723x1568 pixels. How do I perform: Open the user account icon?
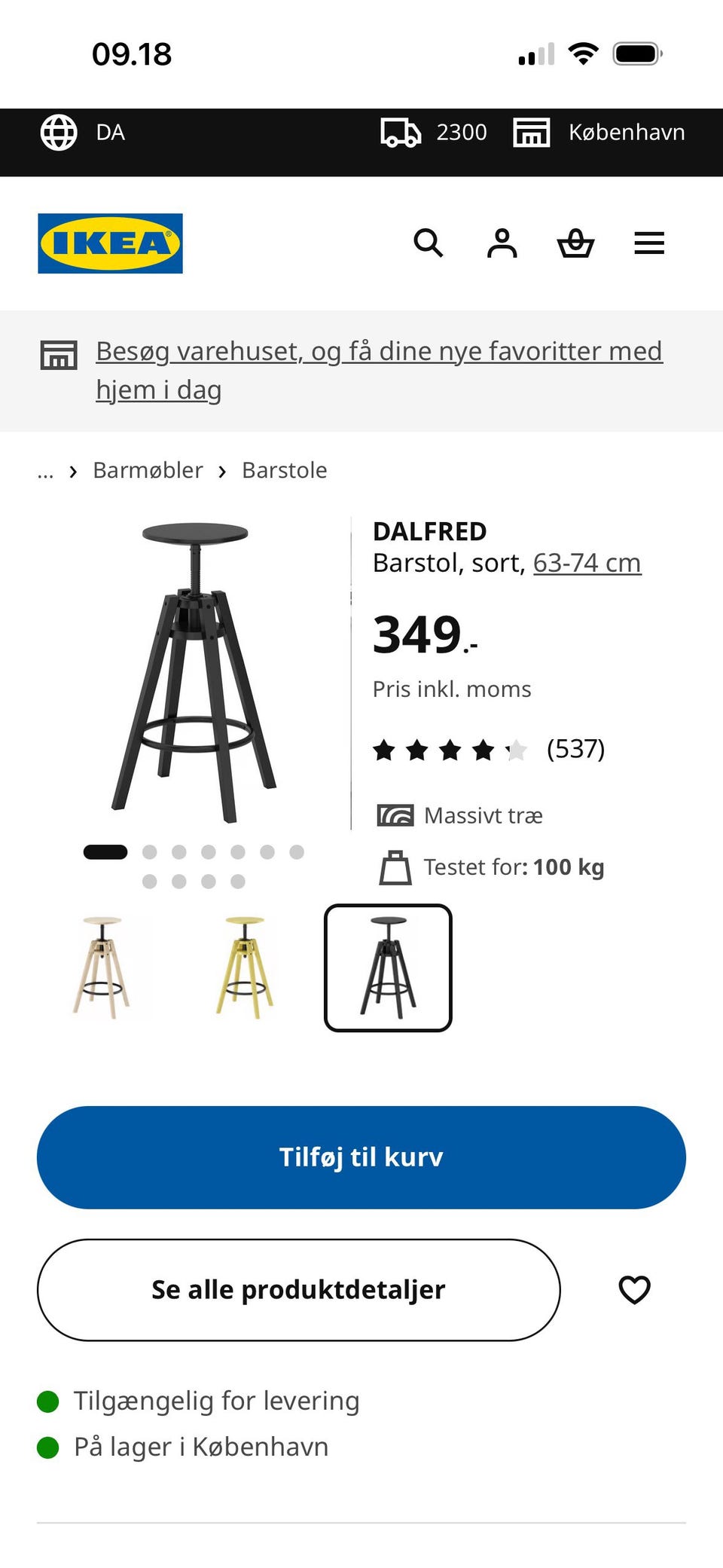coord(502,243)
